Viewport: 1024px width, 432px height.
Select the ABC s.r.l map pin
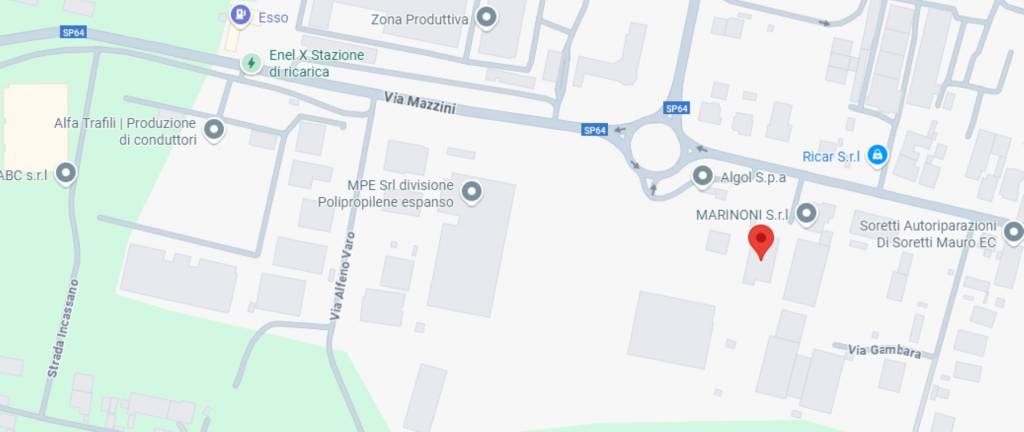[66, 174]
